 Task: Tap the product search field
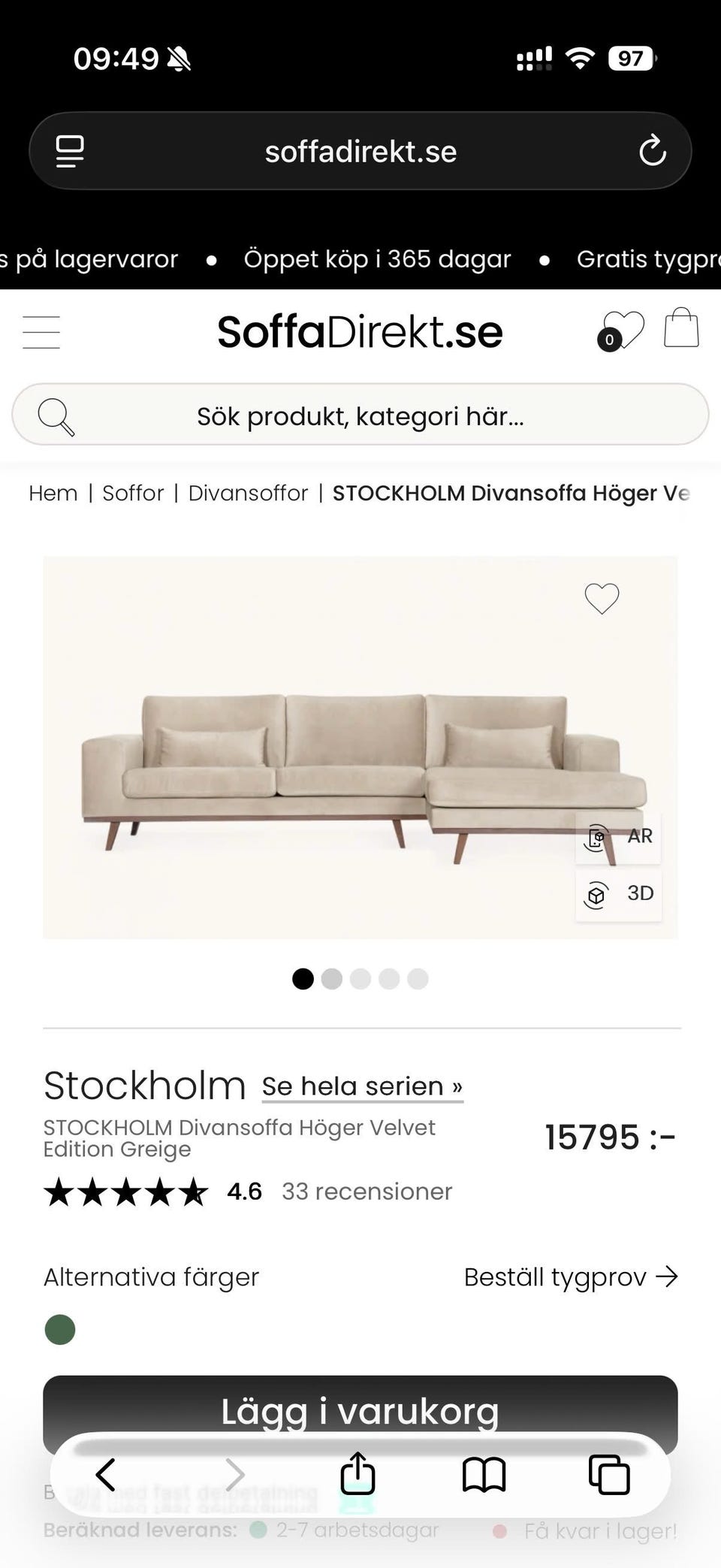360,415
